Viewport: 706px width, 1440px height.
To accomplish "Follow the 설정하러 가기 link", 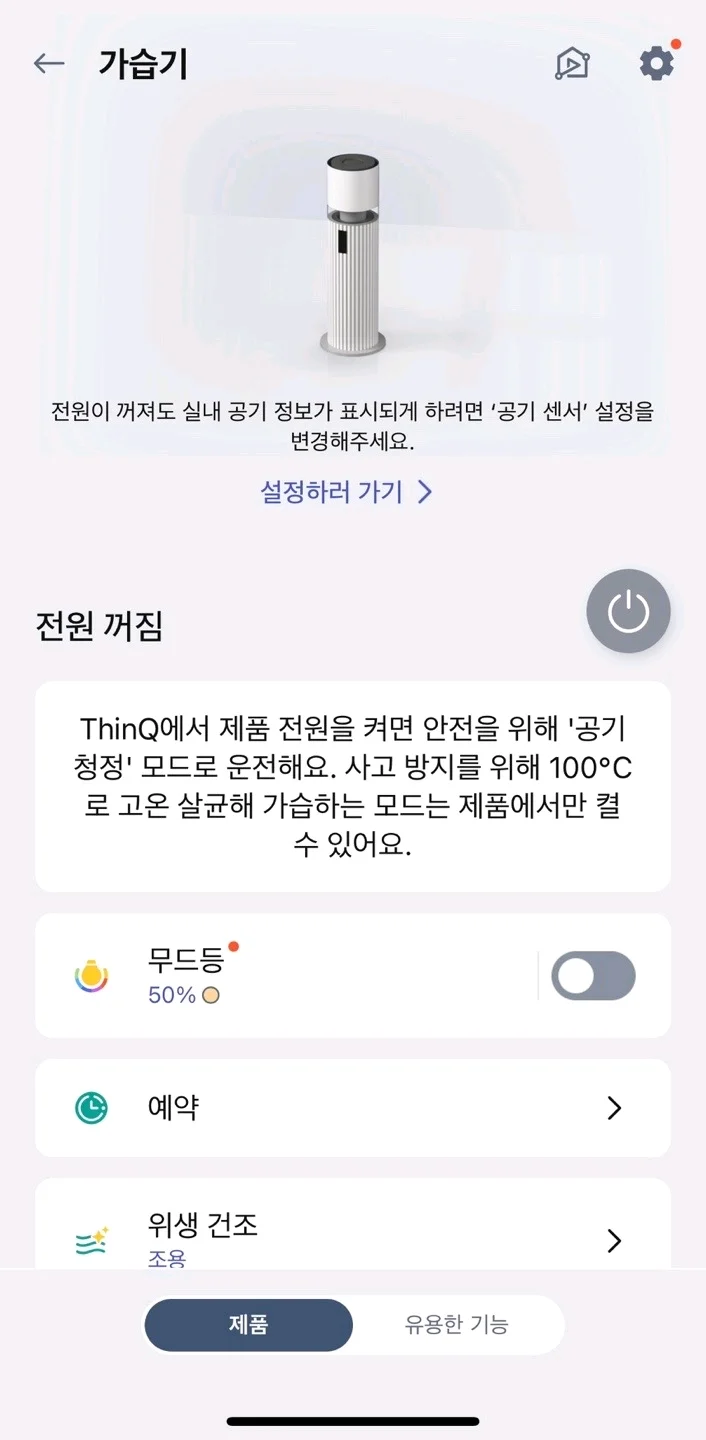I will [347, 492].
